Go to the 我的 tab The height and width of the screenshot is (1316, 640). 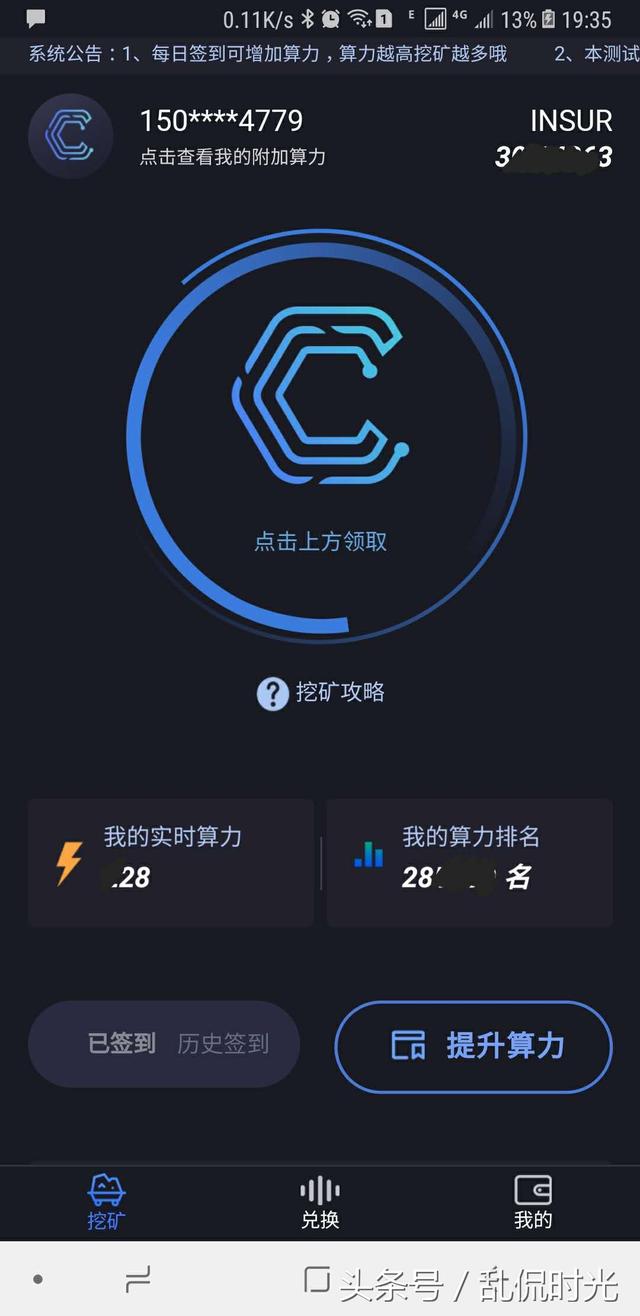(x=532, y=1202)
